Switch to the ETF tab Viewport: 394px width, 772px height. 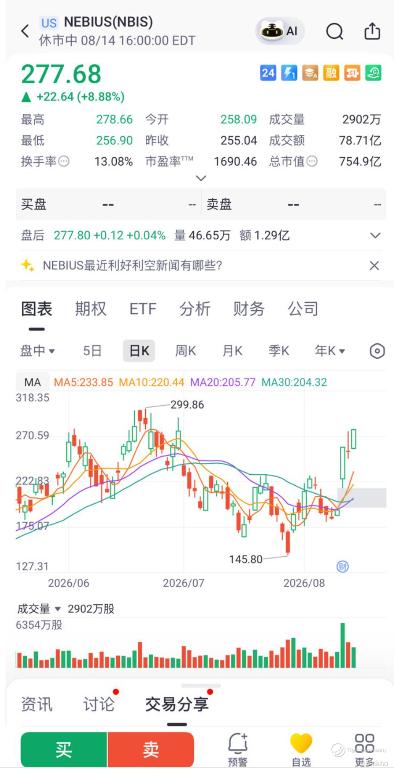[x=143, y=309]
